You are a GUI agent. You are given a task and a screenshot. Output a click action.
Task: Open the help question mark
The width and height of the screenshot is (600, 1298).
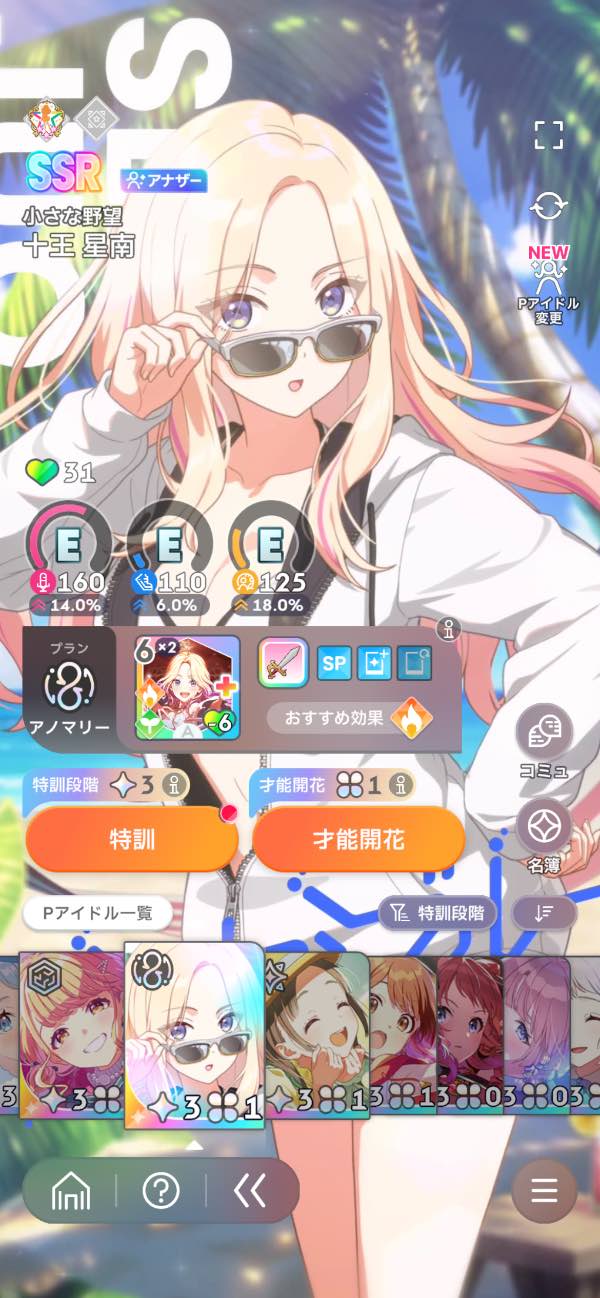[x=161, y=1190]
